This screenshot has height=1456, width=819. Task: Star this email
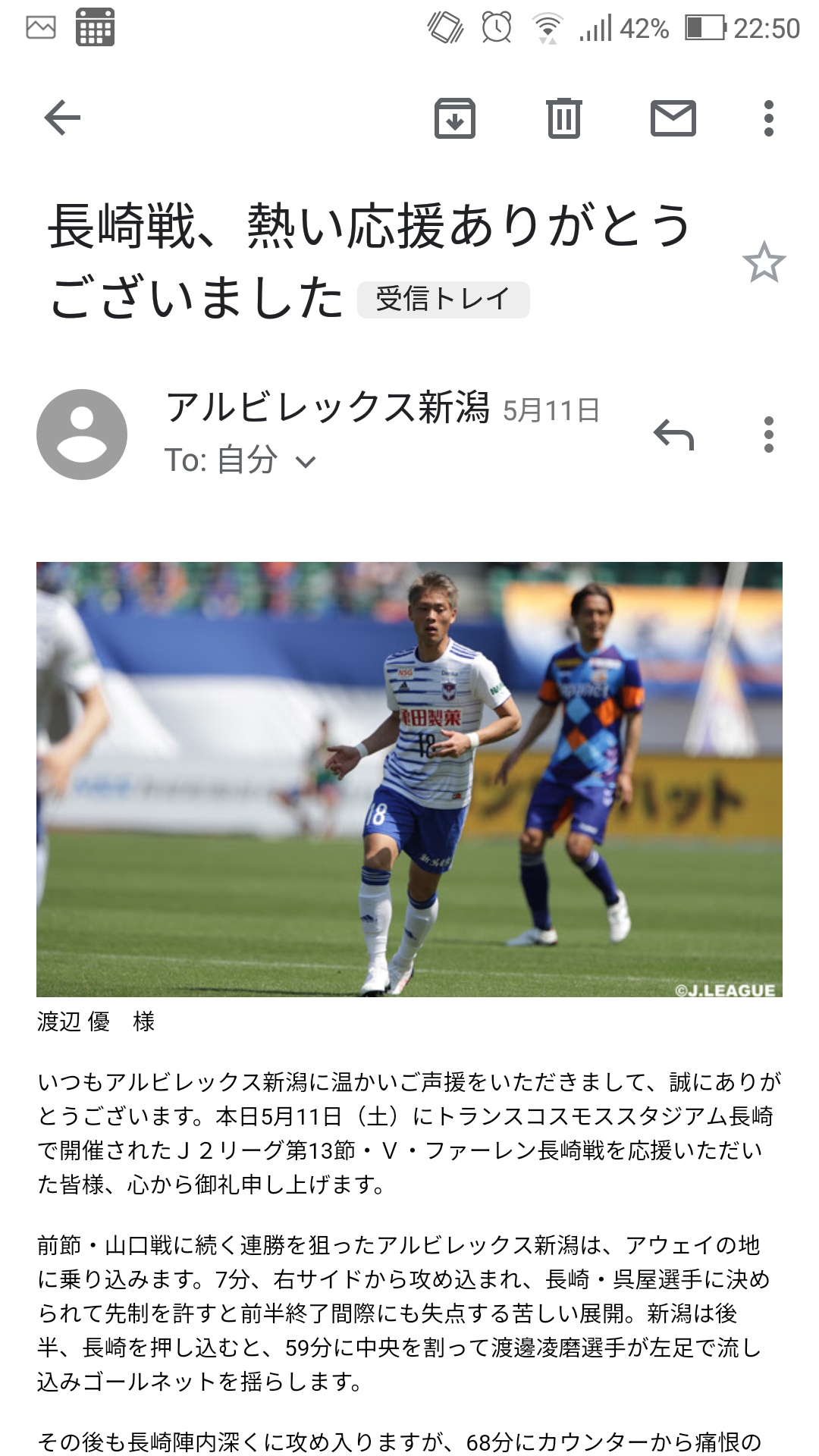pyautogui.click(x=764, y=262)
